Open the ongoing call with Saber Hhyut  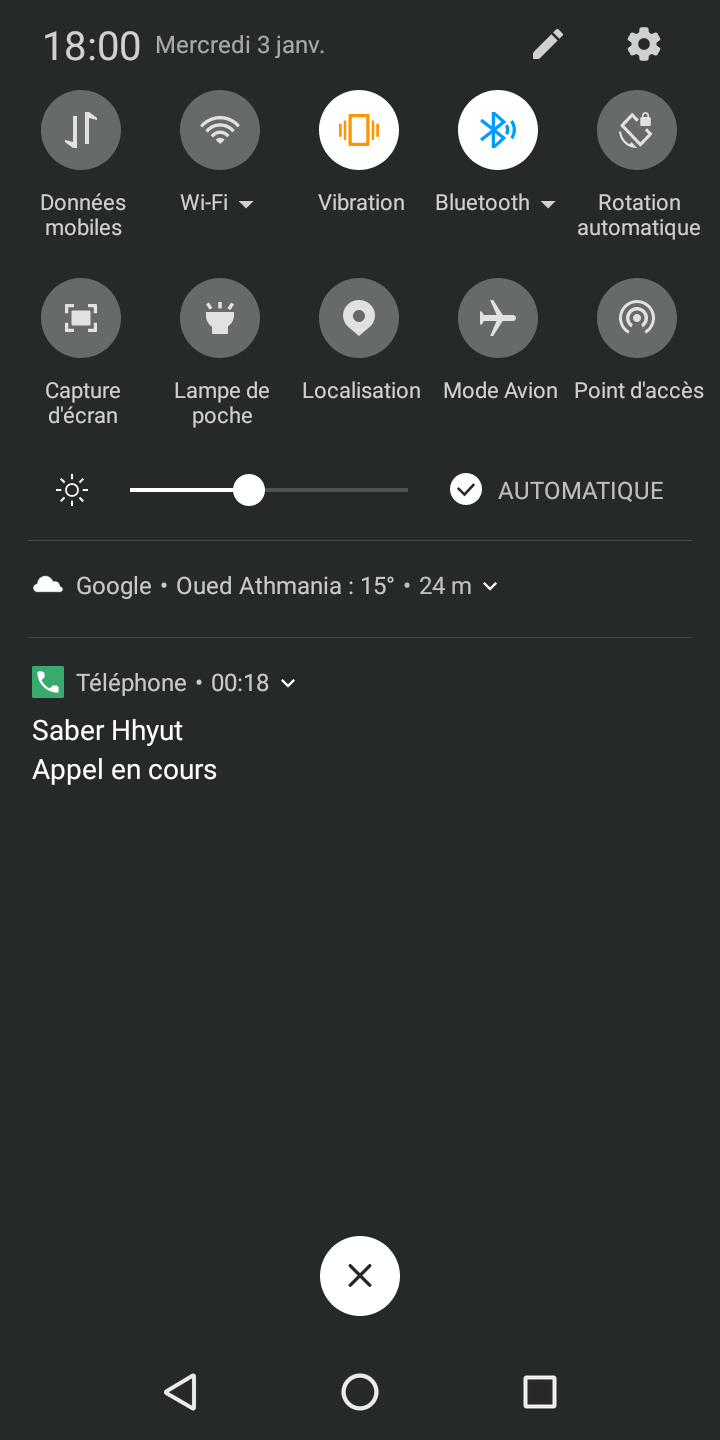click(360, 750)
